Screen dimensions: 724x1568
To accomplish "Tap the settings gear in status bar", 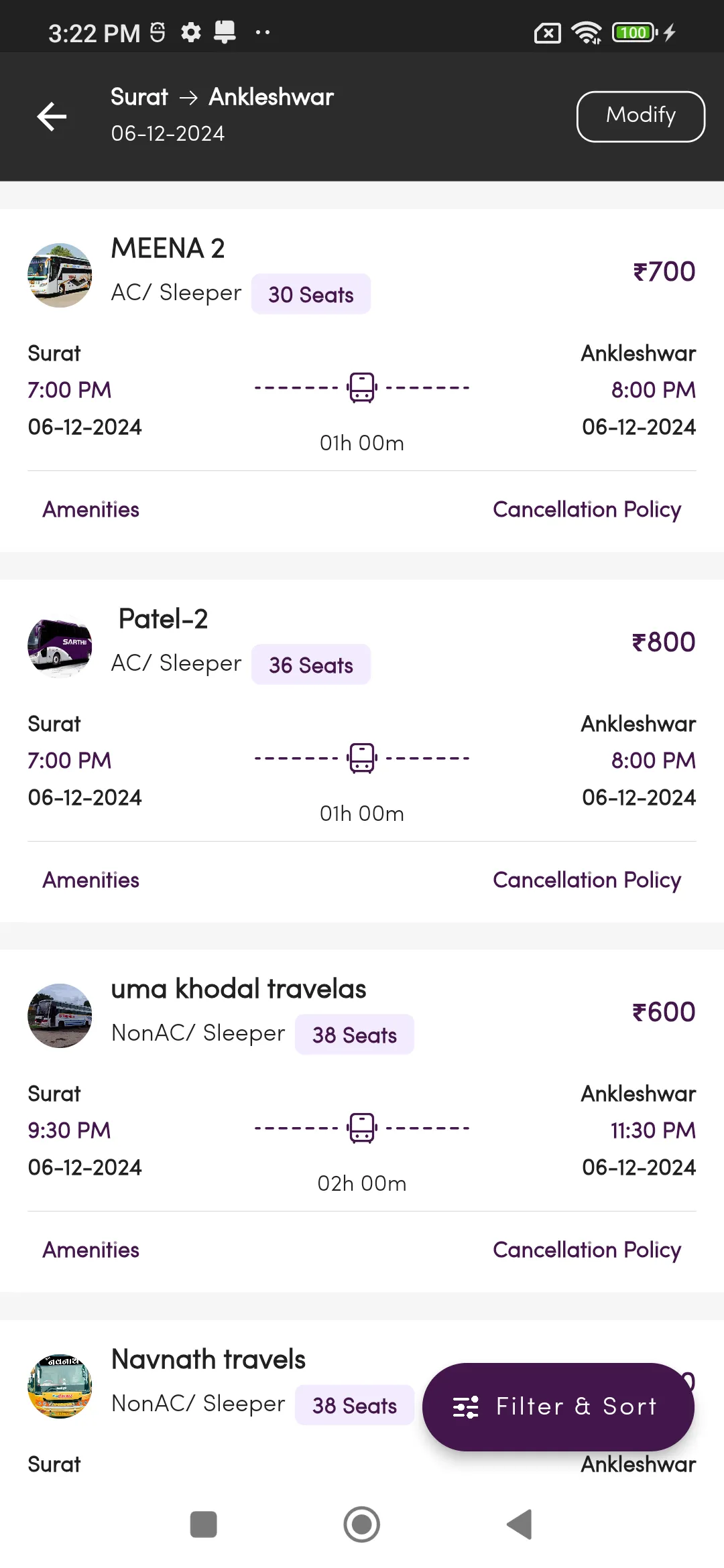I will coord(191,32).
